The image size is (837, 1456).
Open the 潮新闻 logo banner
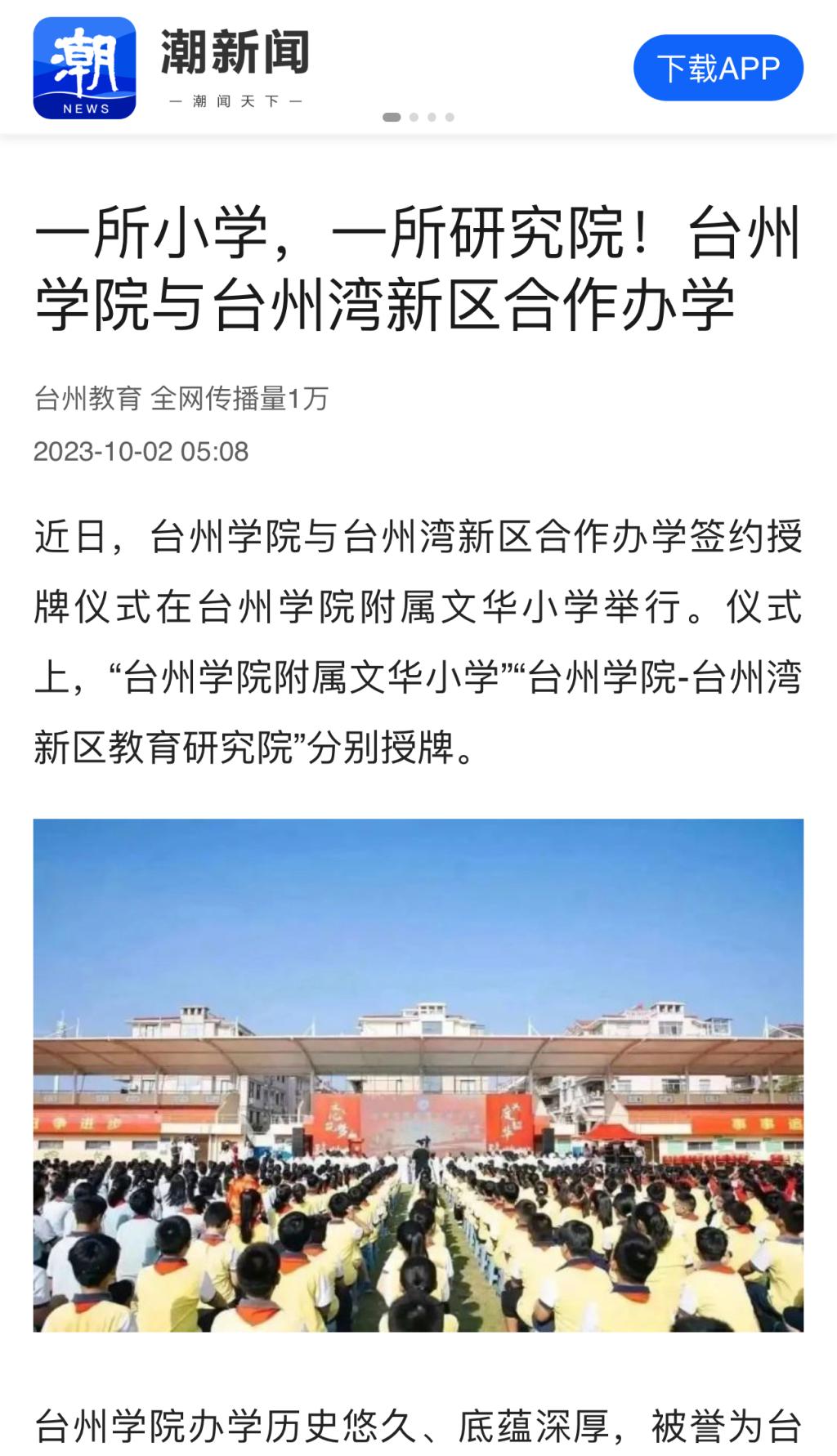tap(172, 68)
